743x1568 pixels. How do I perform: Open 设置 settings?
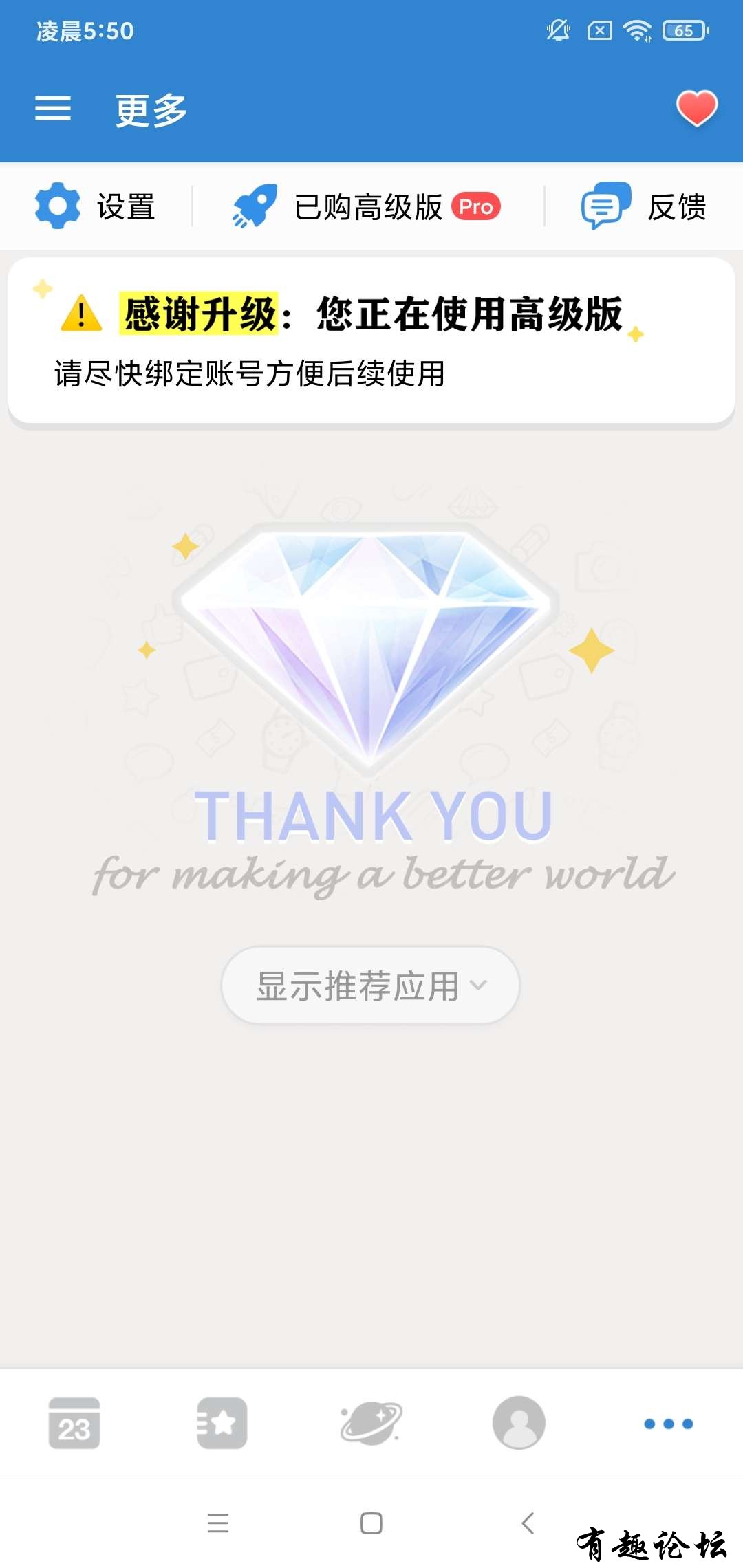tap(96, 206)
